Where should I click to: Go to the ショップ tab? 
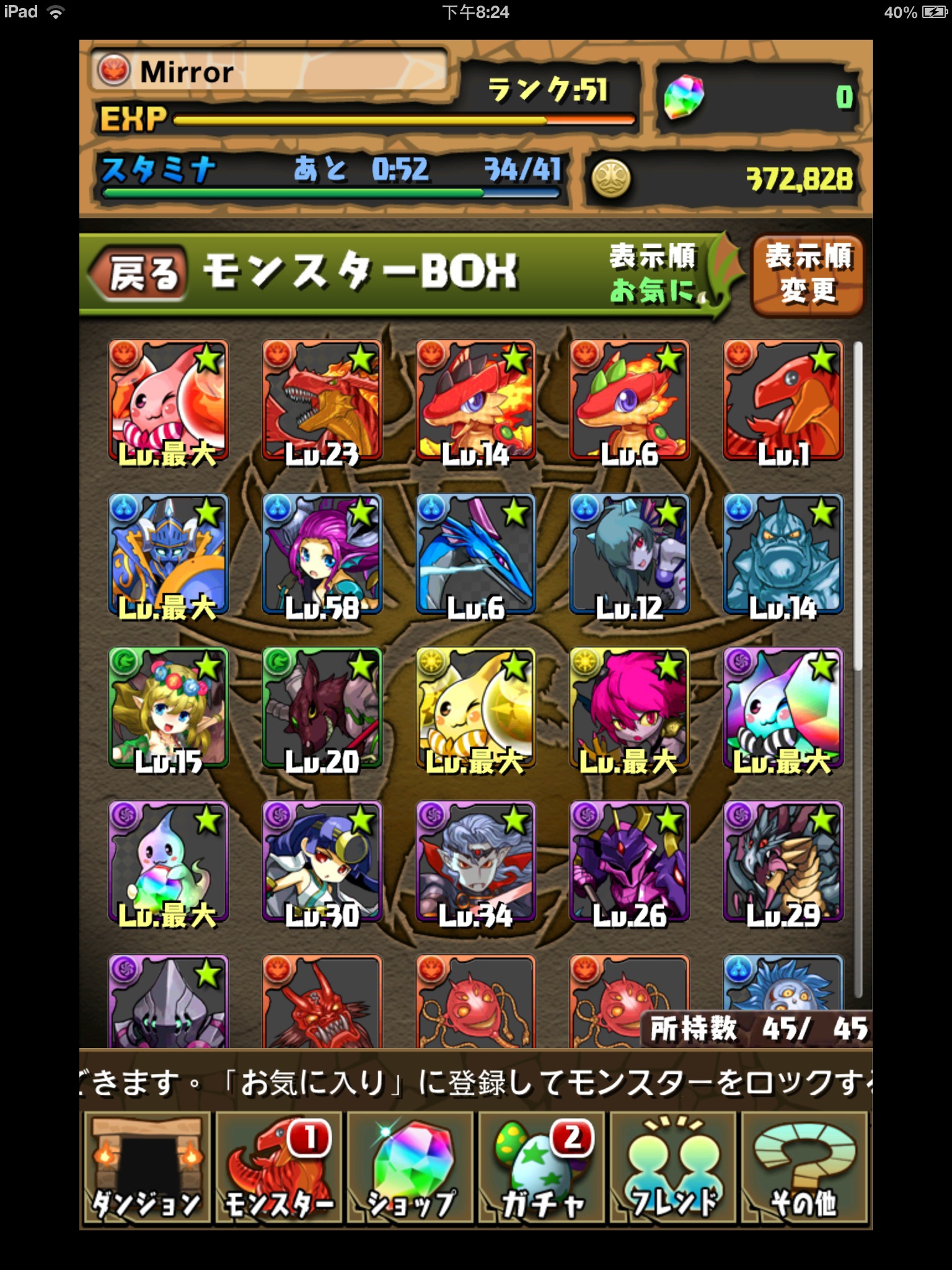410,1168
